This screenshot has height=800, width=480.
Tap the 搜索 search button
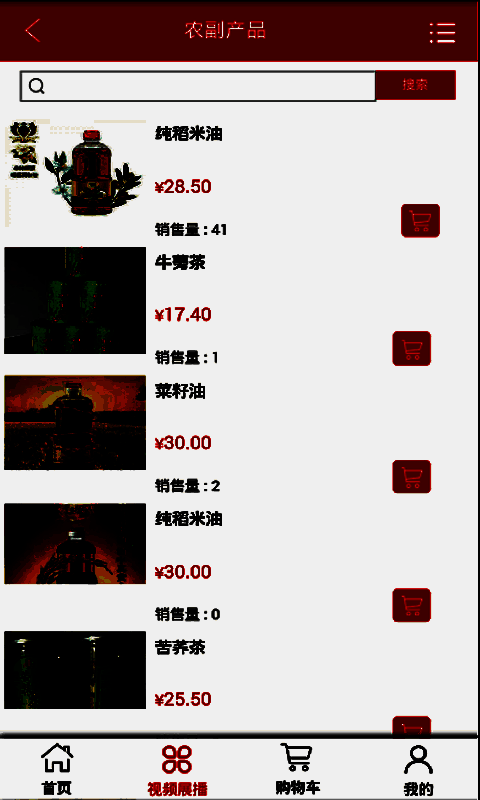[x=416, y=85]
